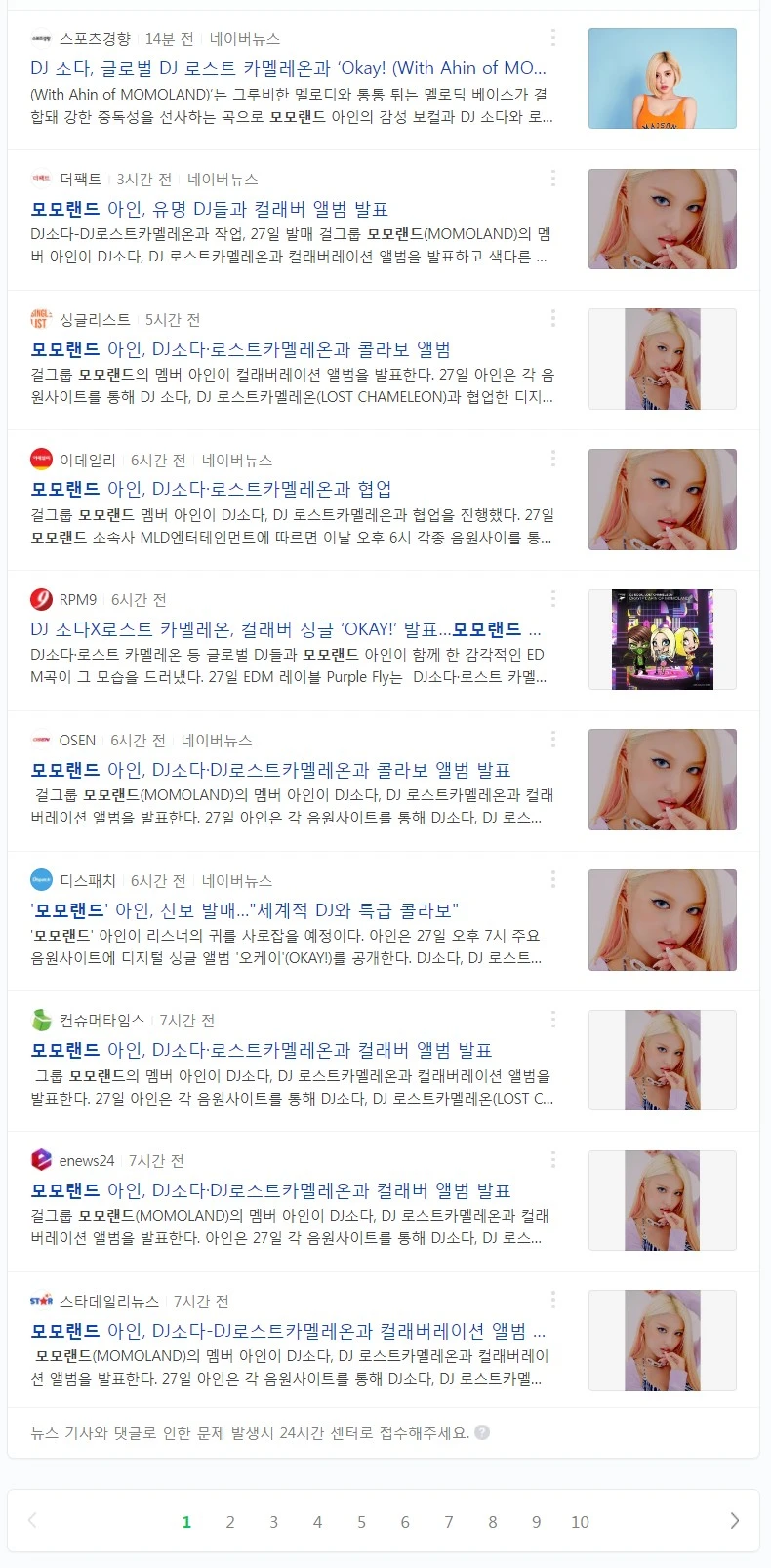Image resolution: width=771 pixels, height=1568 pixels.
Task: Jump to results page 5
Action: (361, 1522)
